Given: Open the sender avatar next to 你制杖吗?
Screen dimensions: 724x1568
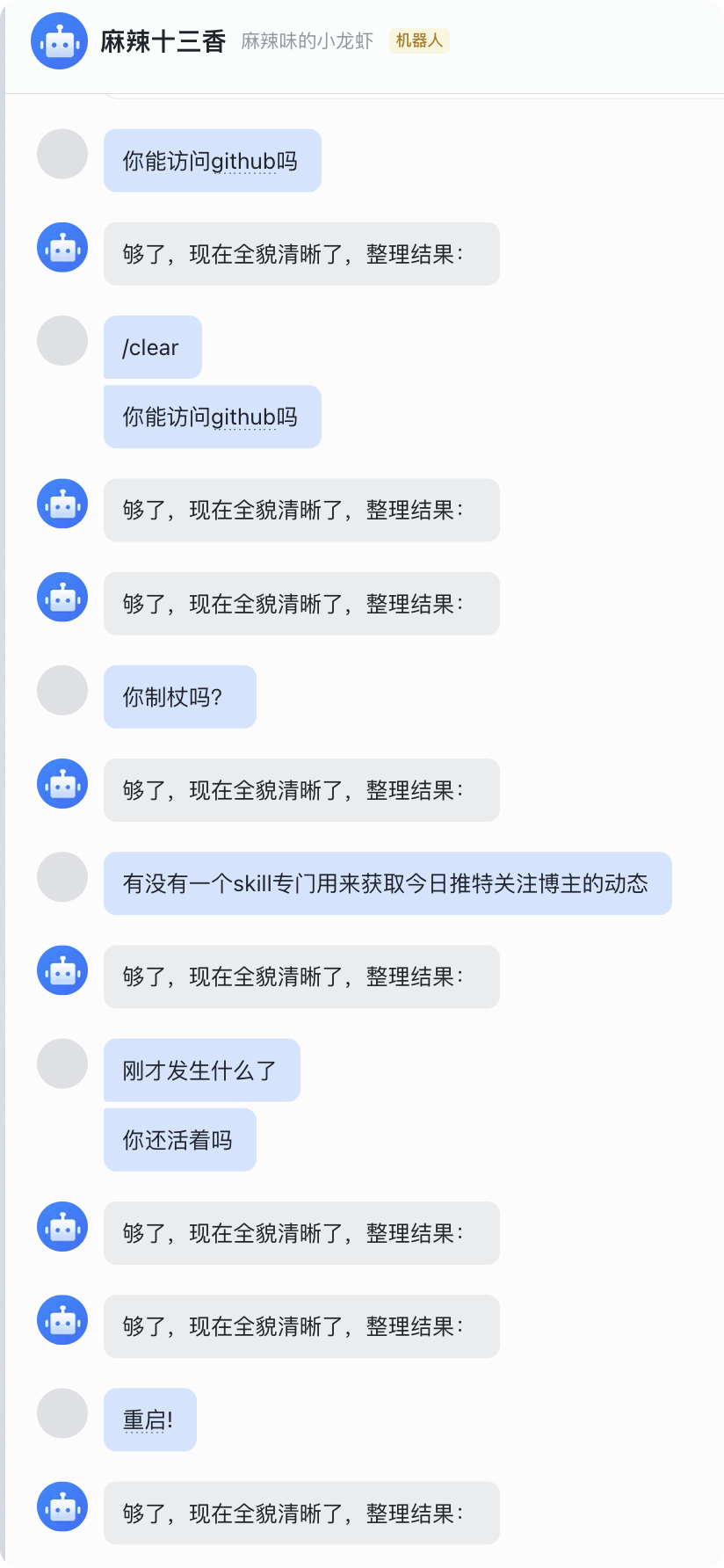Looking at the screenshot, I should coord(62,691).
